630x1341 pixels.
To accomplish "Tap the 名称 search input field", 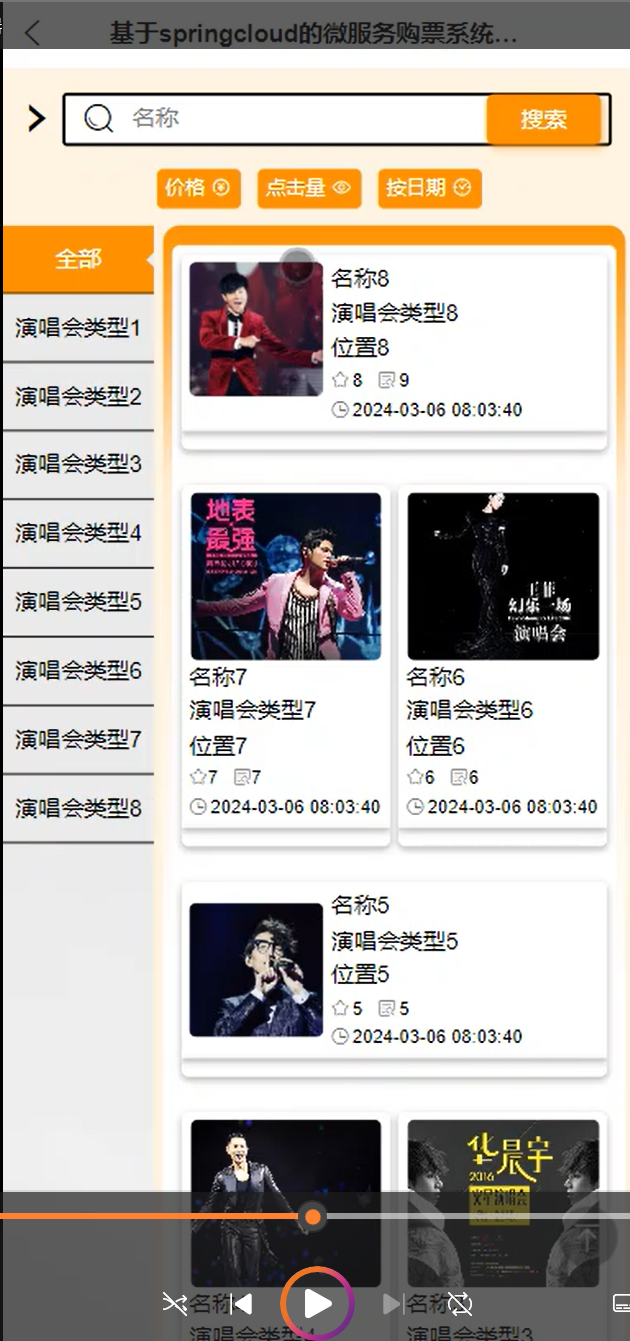I will point(300,119).
